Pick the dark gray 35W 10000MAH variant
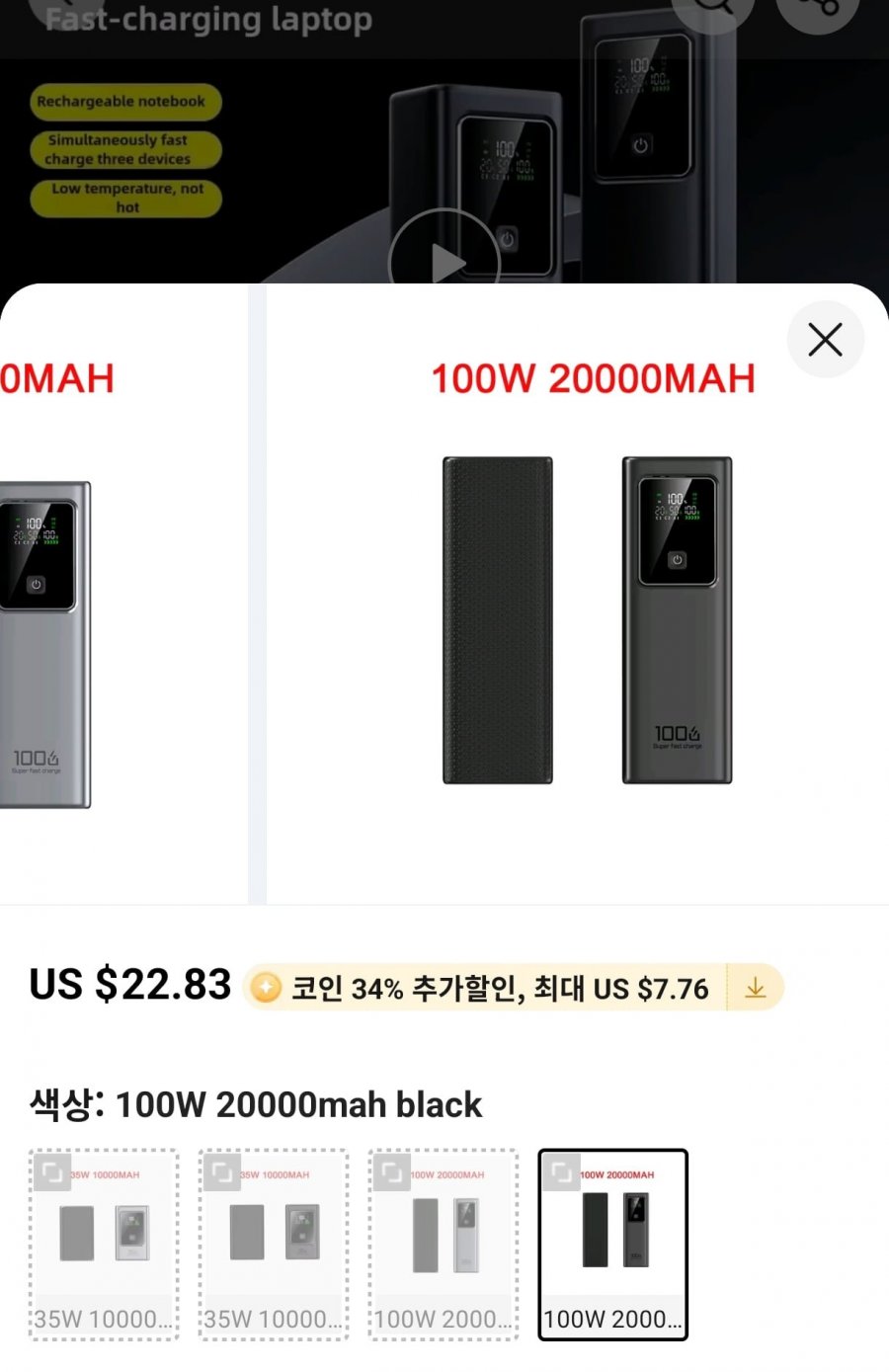This screenshot has width=889, height=1372. [x=274, y=1245]
